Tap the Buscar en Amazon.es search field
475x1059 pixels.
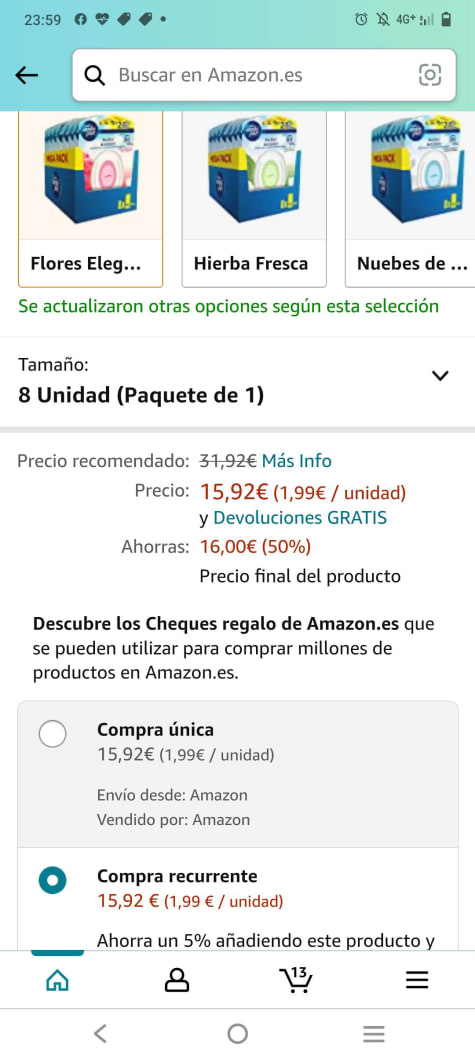(x=264, y=75)
